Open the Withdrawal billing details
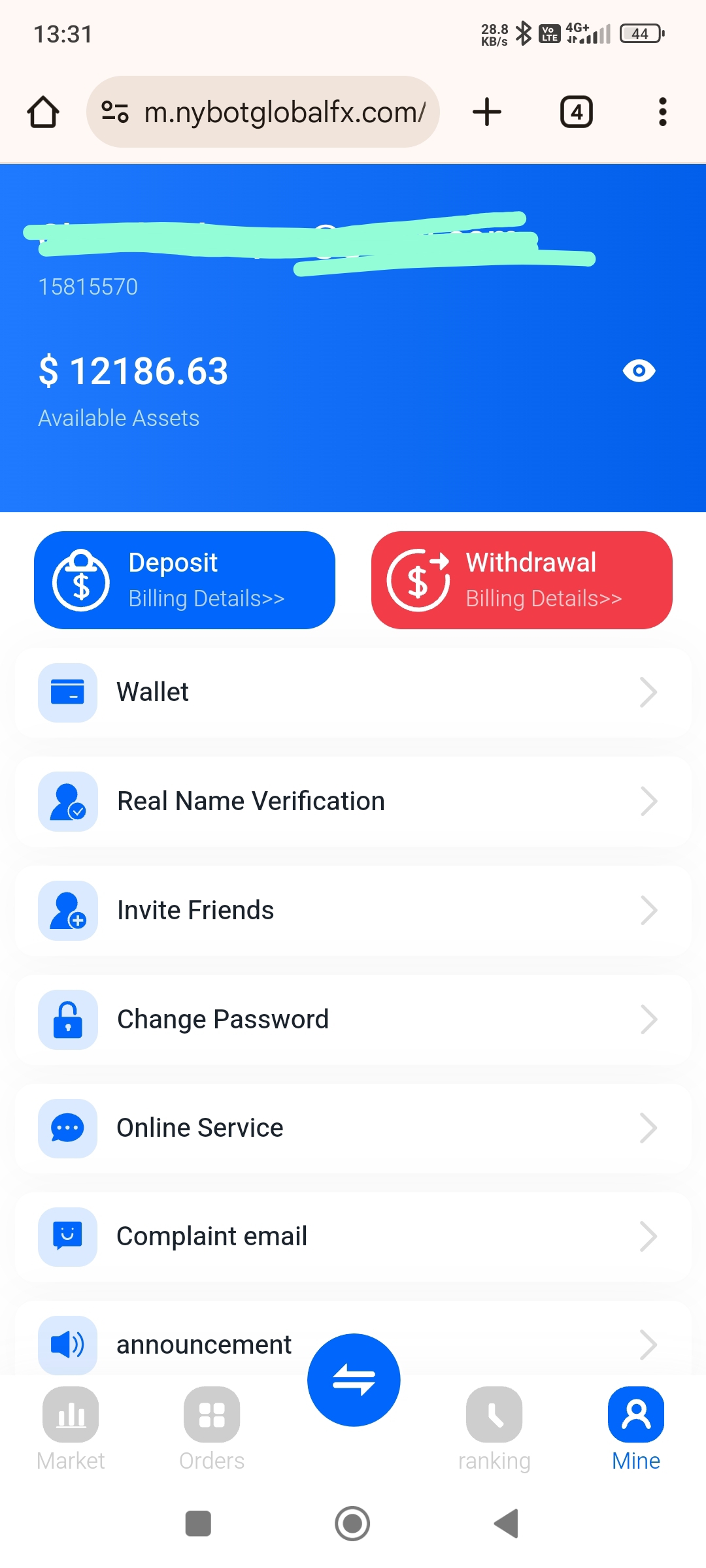Image resolution: width=706 pixels, height=1568 pixels. coord(522,580)
